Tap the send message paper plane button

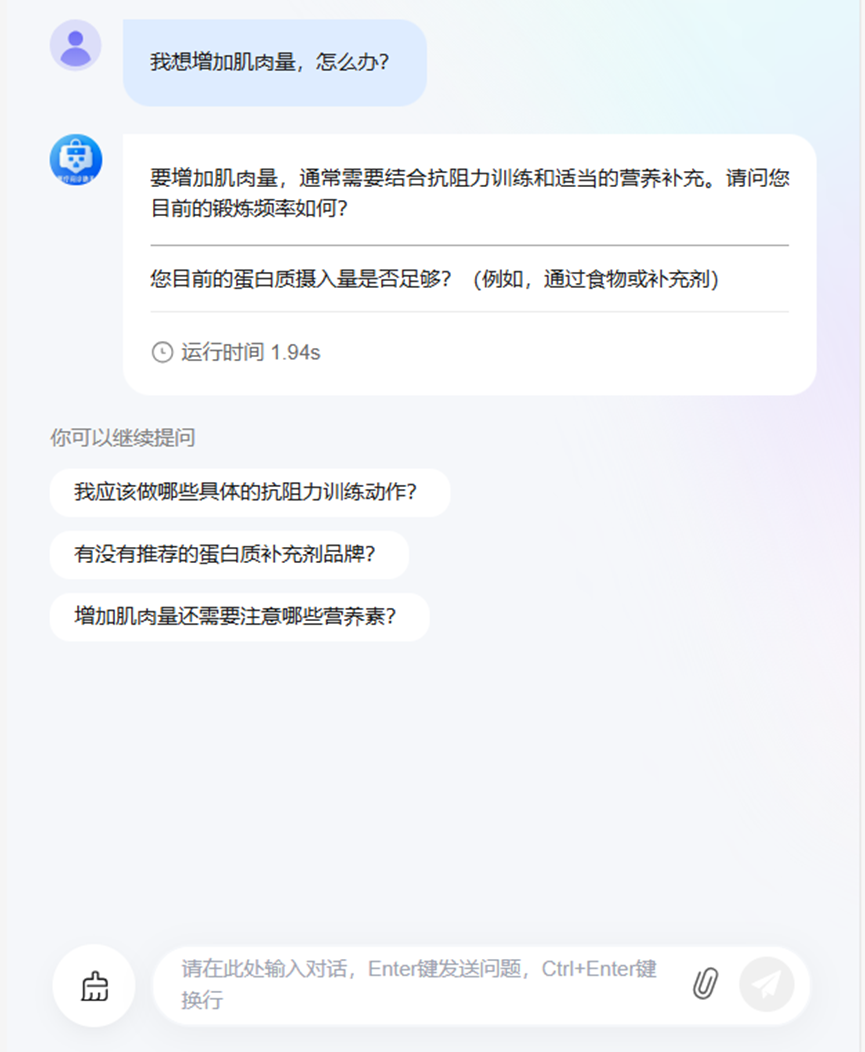767,984
